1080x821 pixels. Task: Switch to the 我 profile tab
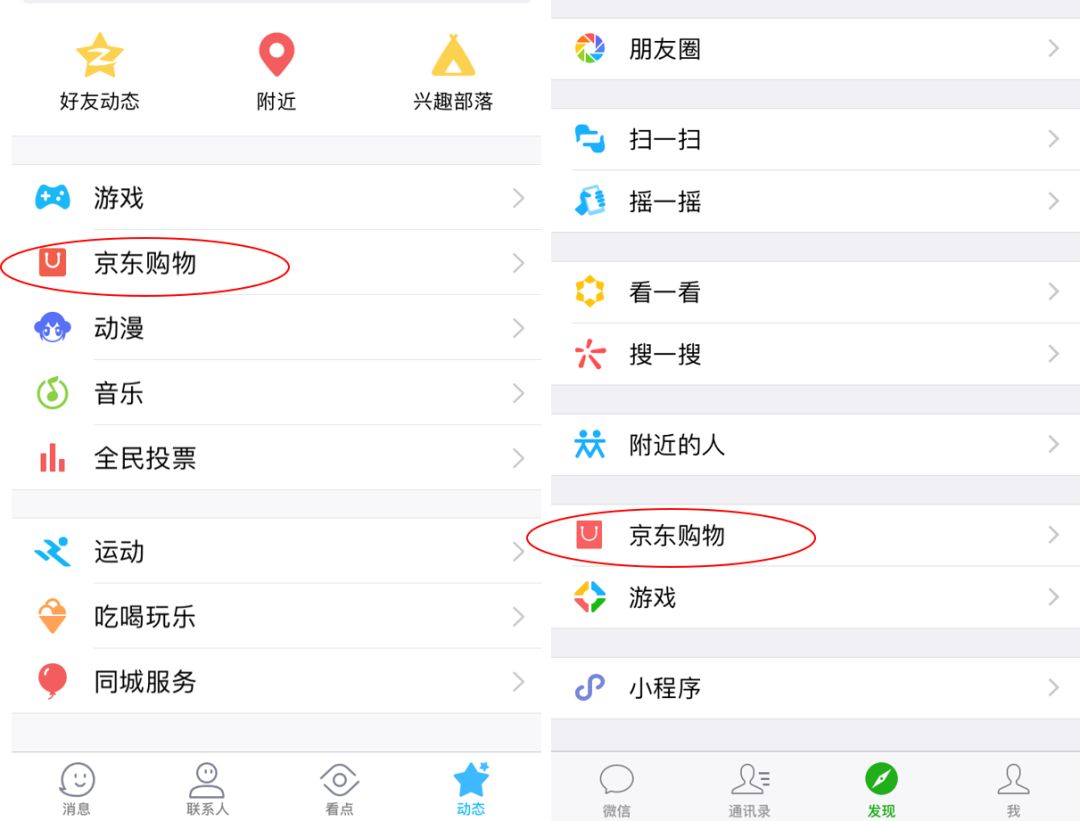click(x=1013, y=790)
